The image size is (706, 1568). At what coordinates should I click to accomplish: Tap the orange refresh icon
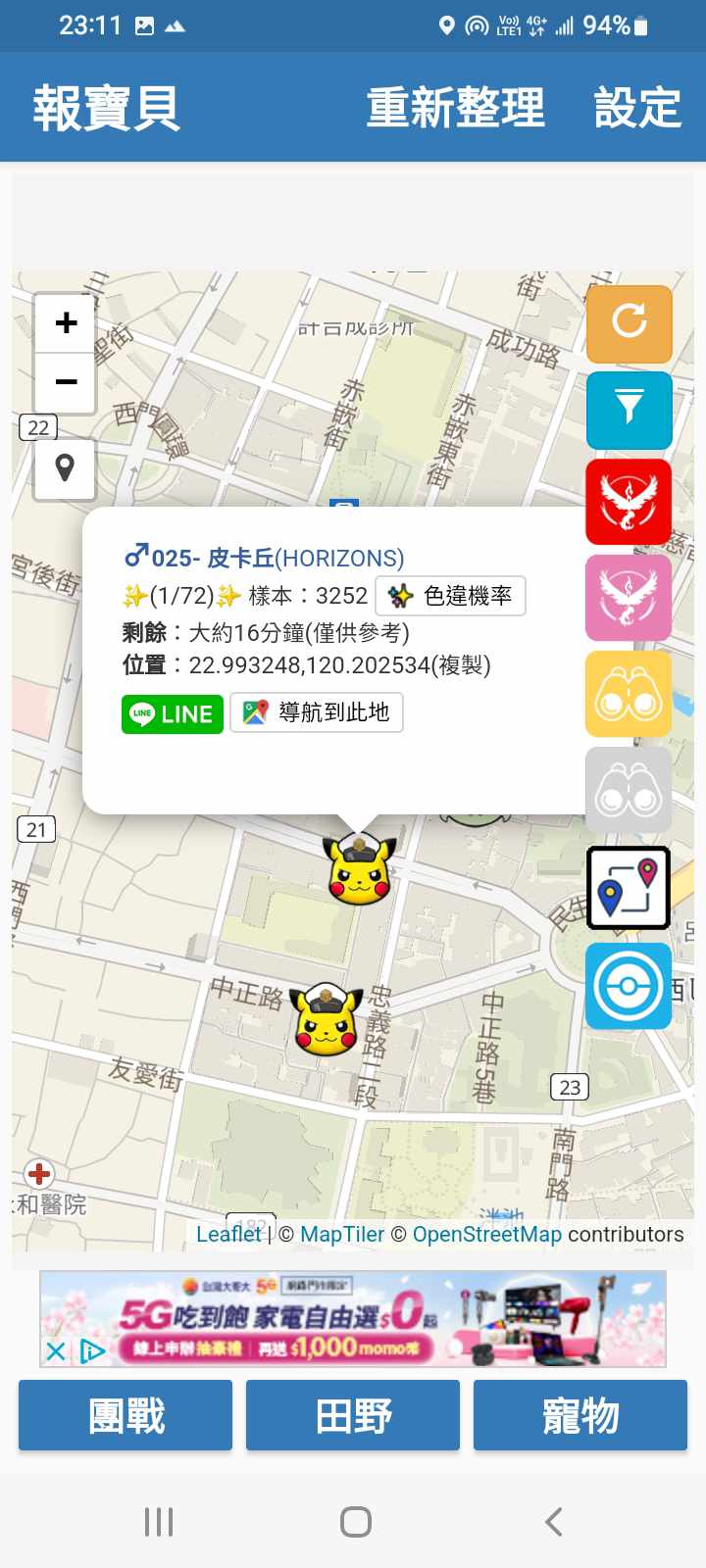(629, 323)
